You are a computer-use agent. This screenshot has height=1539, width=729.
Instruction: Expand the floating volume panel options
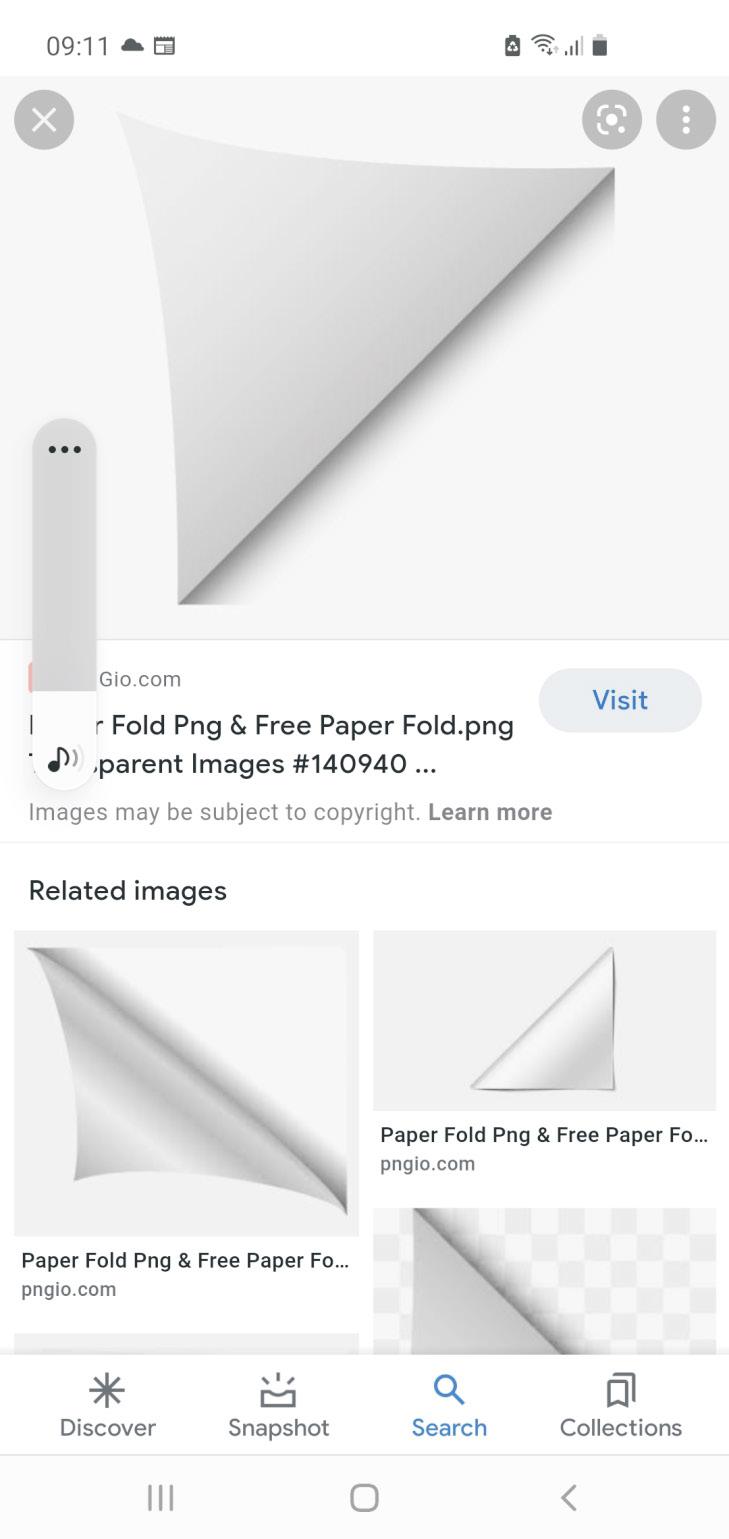65,449
